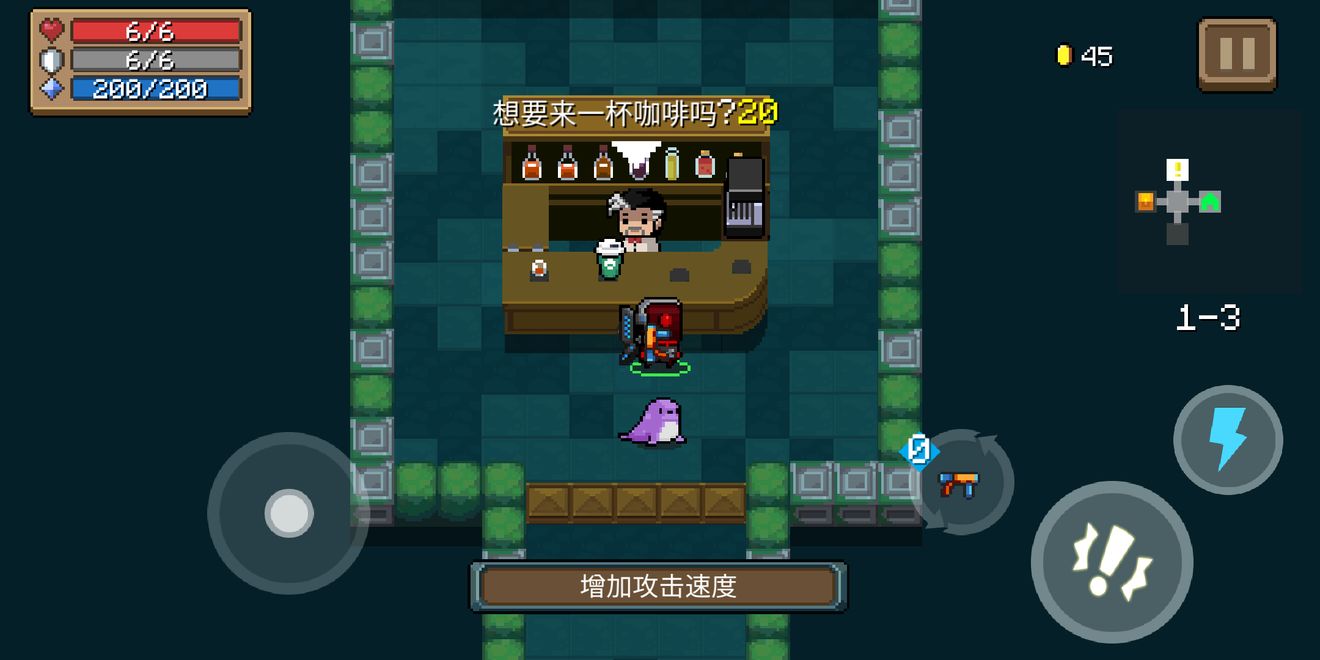
Task: Pause the game
Action: [1237, 54]
